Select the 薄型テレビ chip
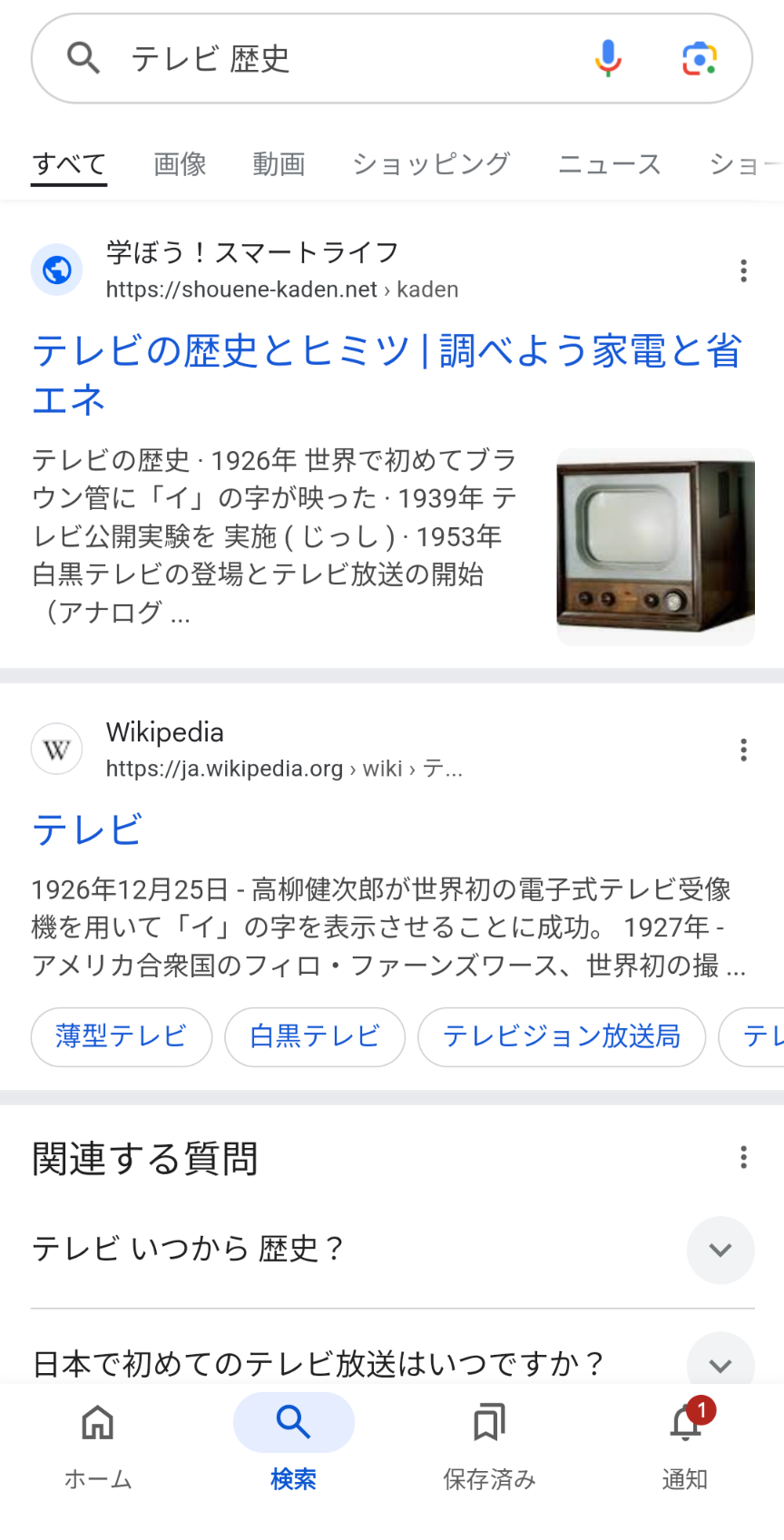Image resolution: width=784 pixels, height=1540 pixels. 122,1036
